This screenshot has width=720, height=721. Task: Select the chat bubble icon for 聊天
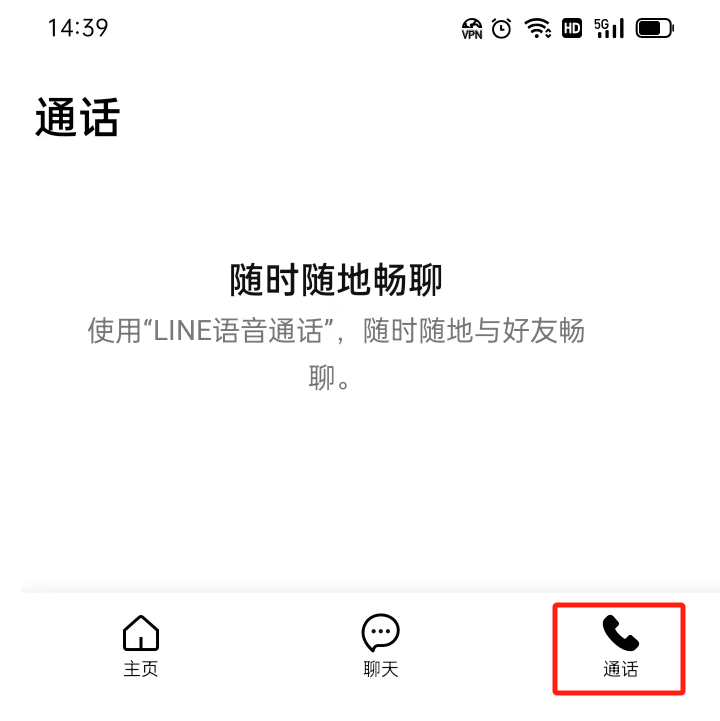[379, 632]
